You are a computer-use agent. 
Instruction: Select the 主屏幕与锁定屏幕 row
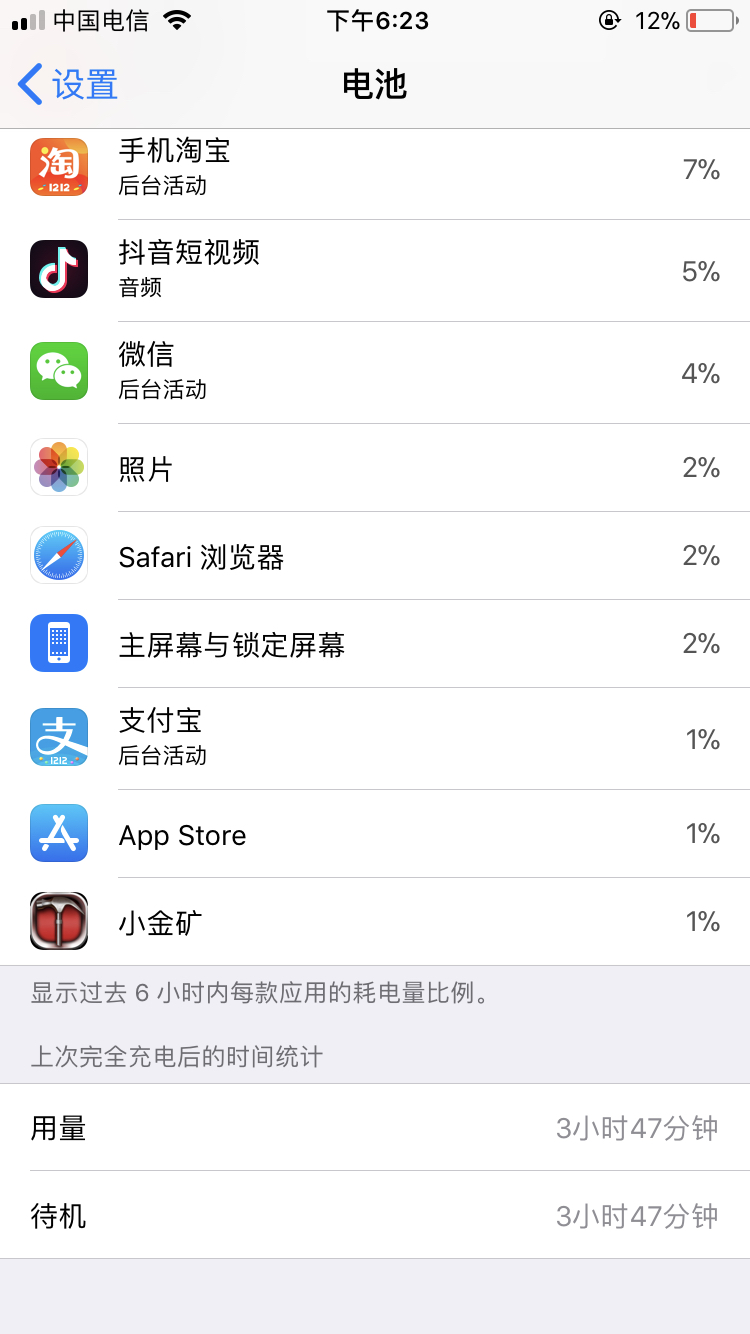tap(375, 644)
